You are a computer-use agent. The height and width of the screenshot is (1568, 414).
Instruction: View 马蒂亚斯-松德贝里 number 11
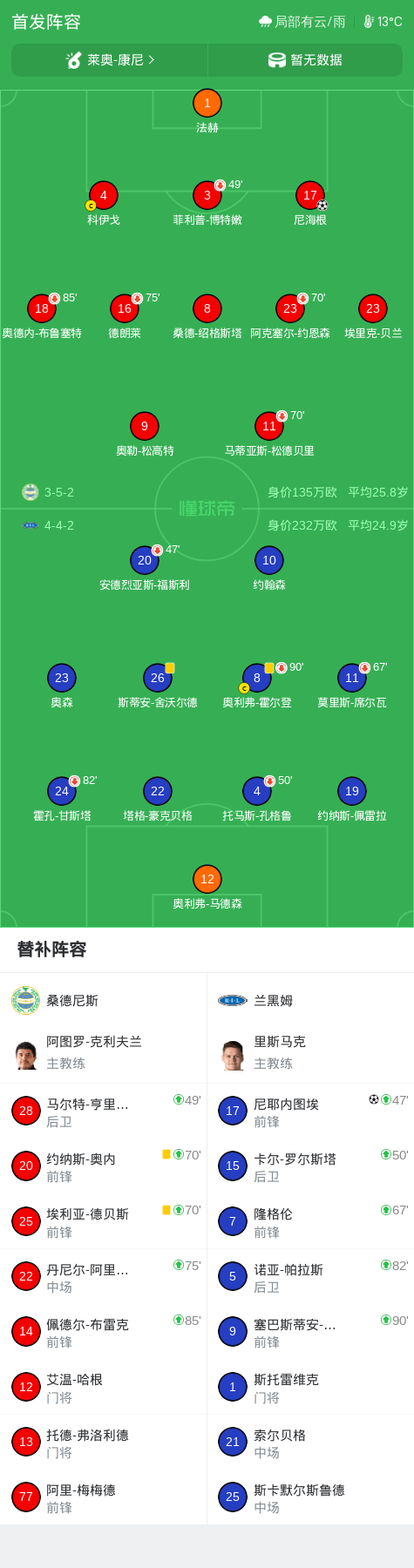click(269, 435)
